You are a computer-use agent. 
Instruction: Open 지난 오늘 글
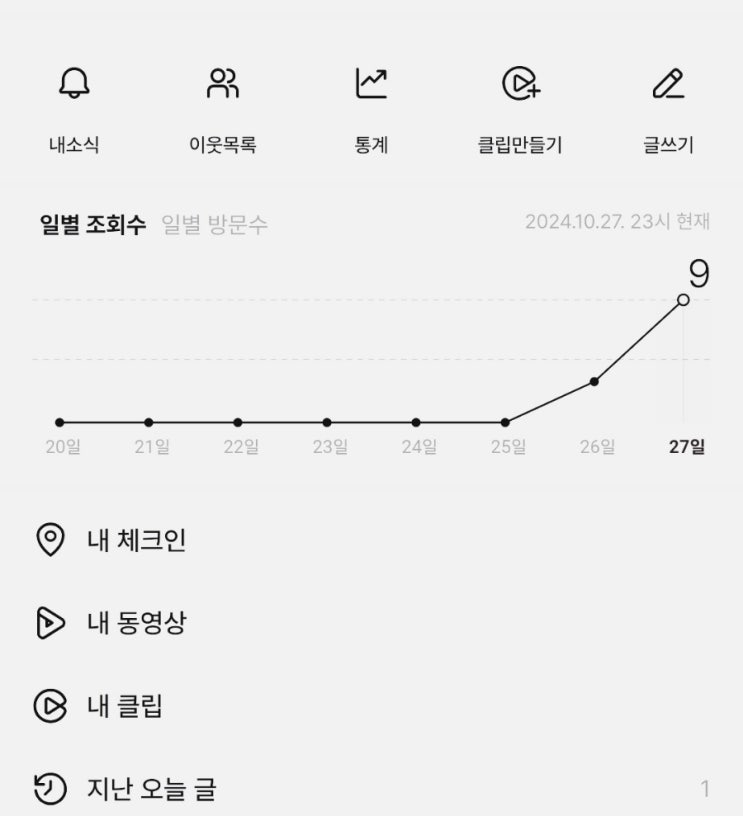(x=151, y=790)
